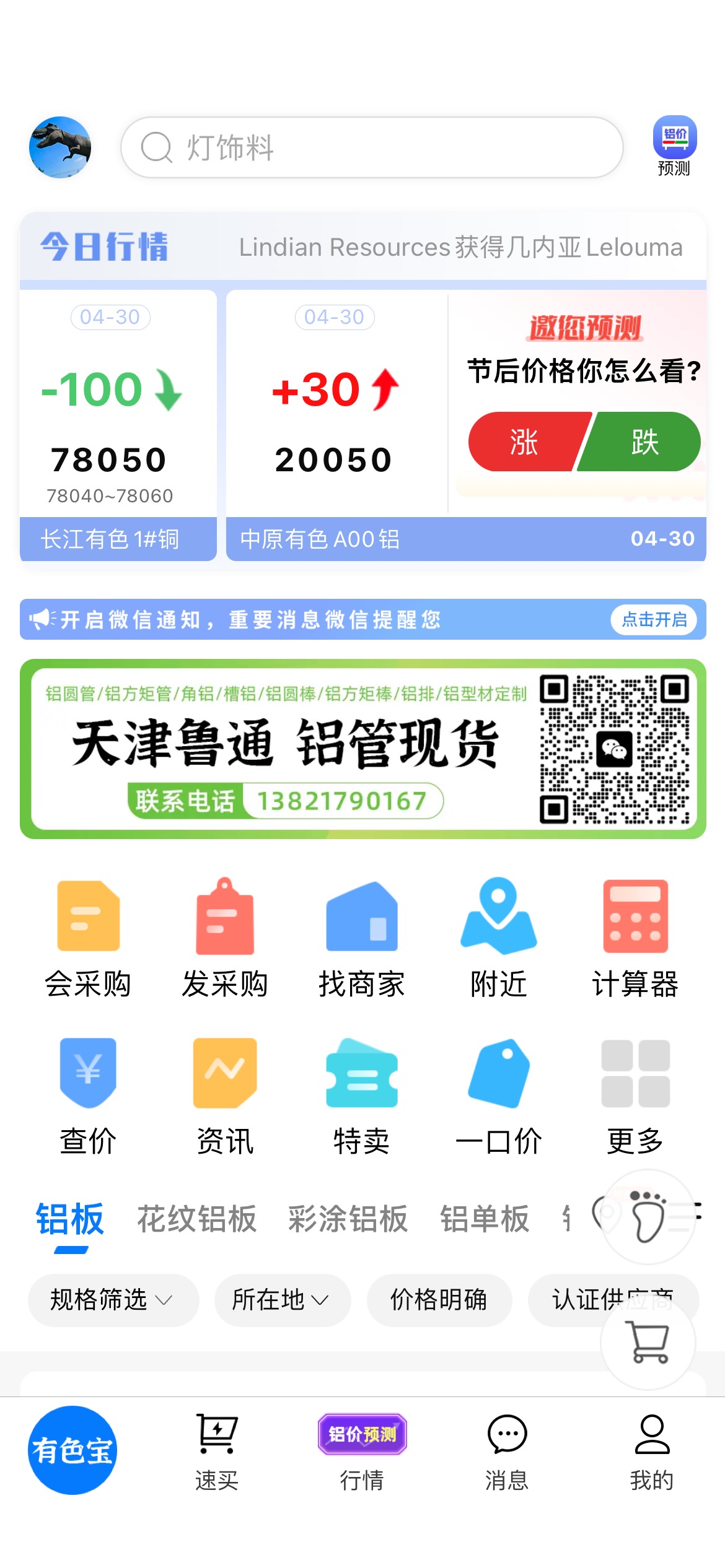Vote 涨 in the price prediction
Viewport: 725px width, 1568px height.
[x=524, y=442]
